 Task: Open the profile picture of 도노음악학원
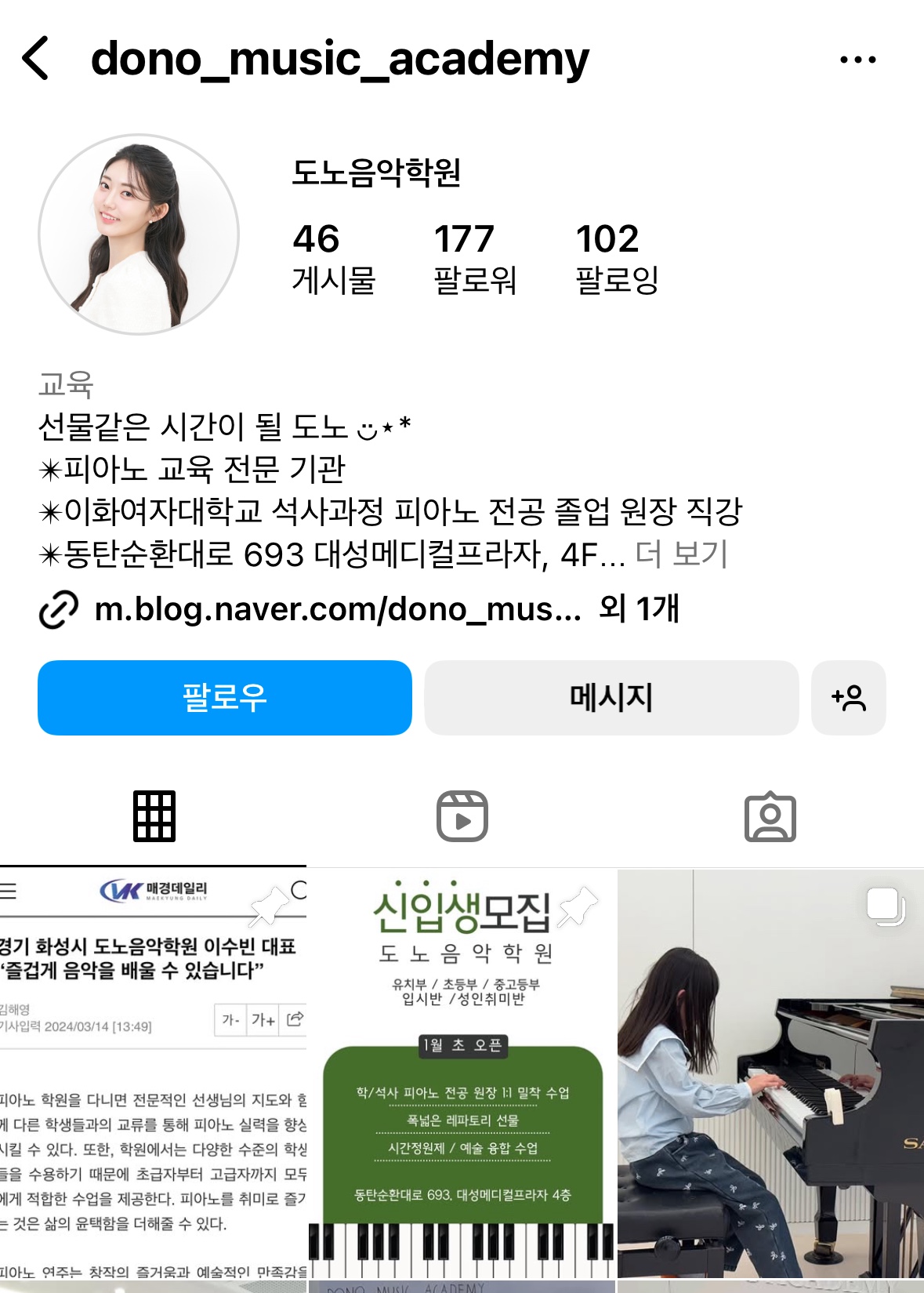[x=139, y=234]
